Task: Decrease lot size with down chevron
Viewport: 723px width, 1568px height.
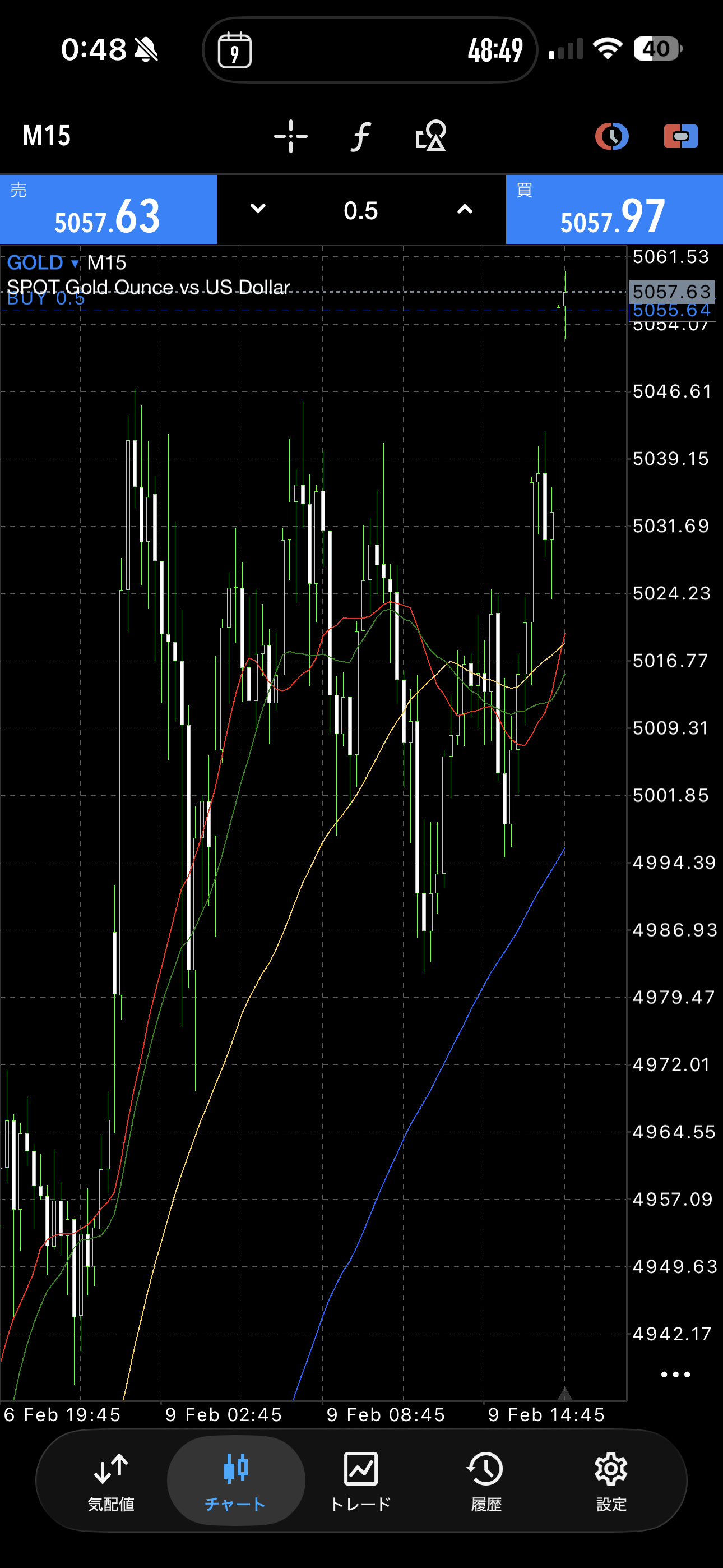Action: click(x=258, y=209)
